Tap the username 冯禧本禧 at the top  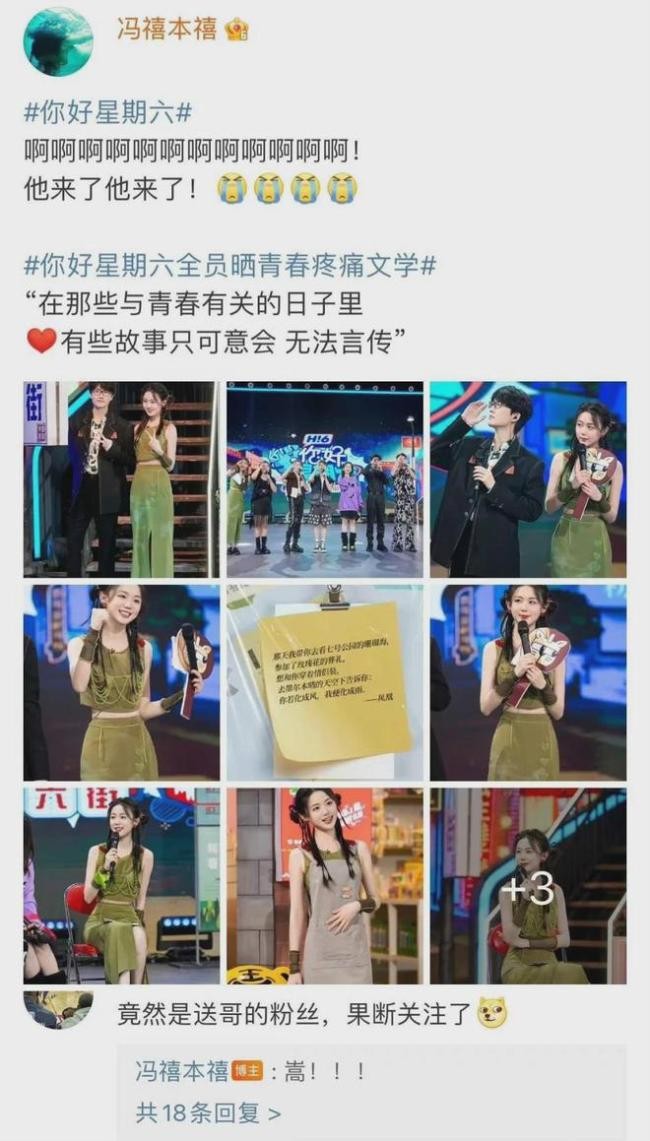(167, 29)
